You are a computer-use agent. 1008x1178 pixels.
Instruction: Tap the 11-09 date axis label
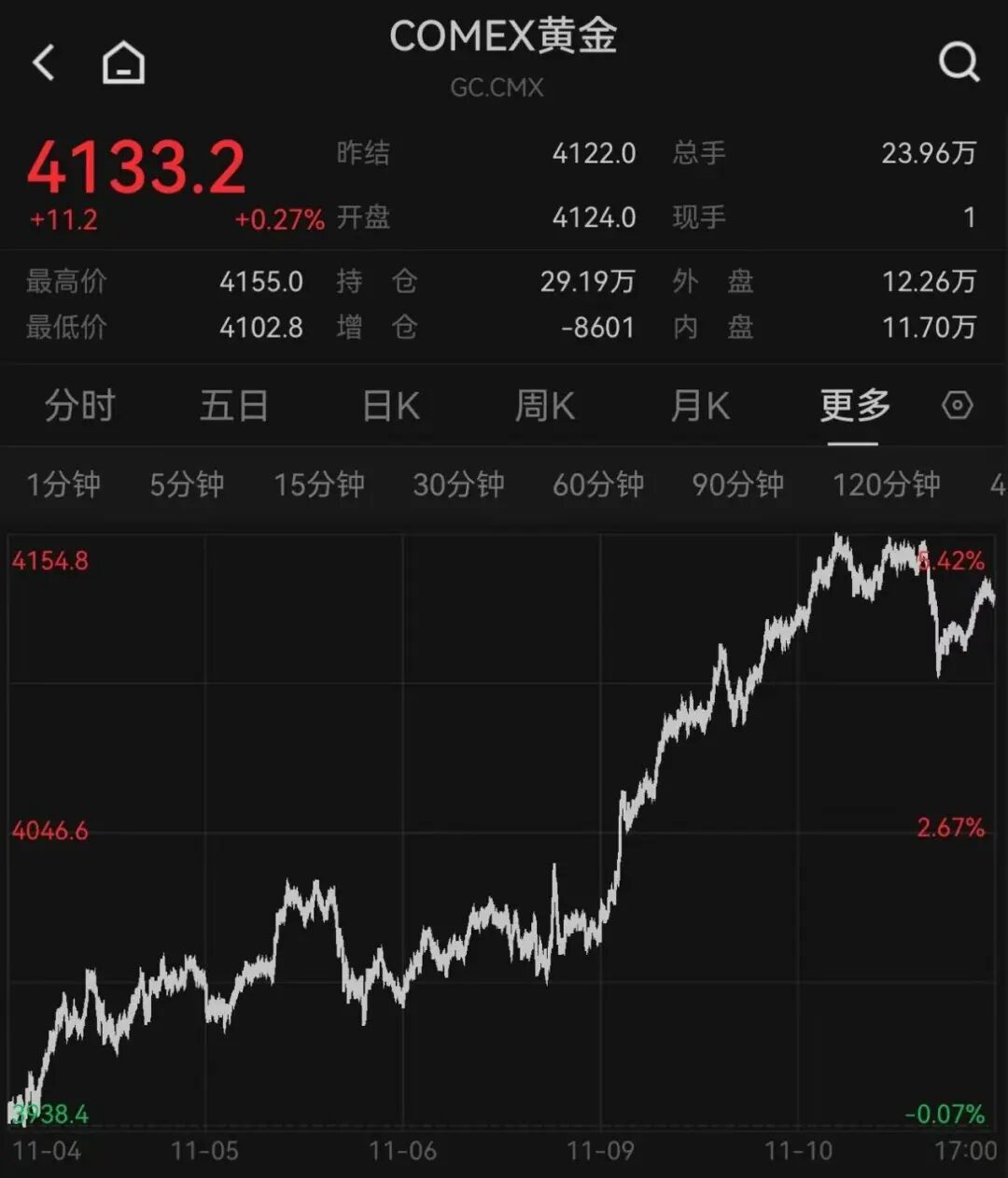pyautogui.click(x=603, y=1151)
